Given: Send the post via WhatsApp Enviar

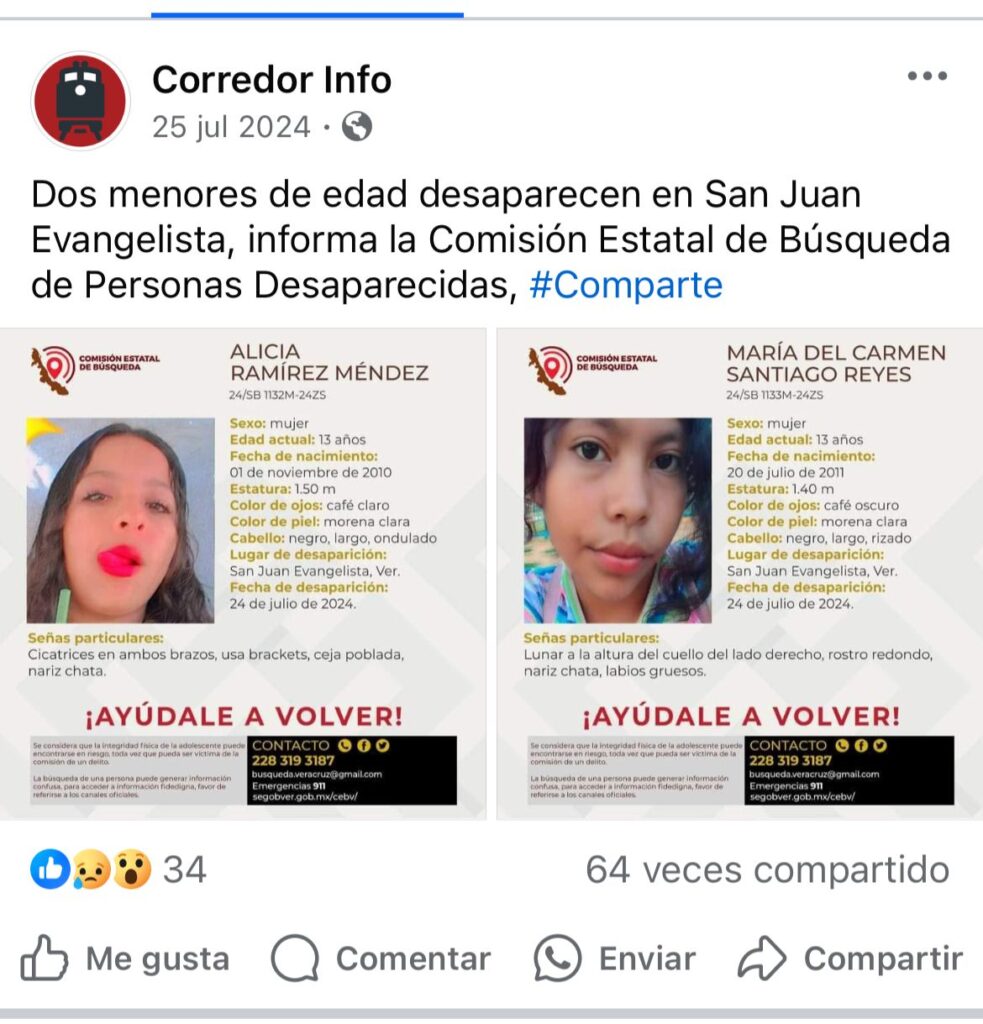Looking at the screenshot, I should click(x=614, y=959).
